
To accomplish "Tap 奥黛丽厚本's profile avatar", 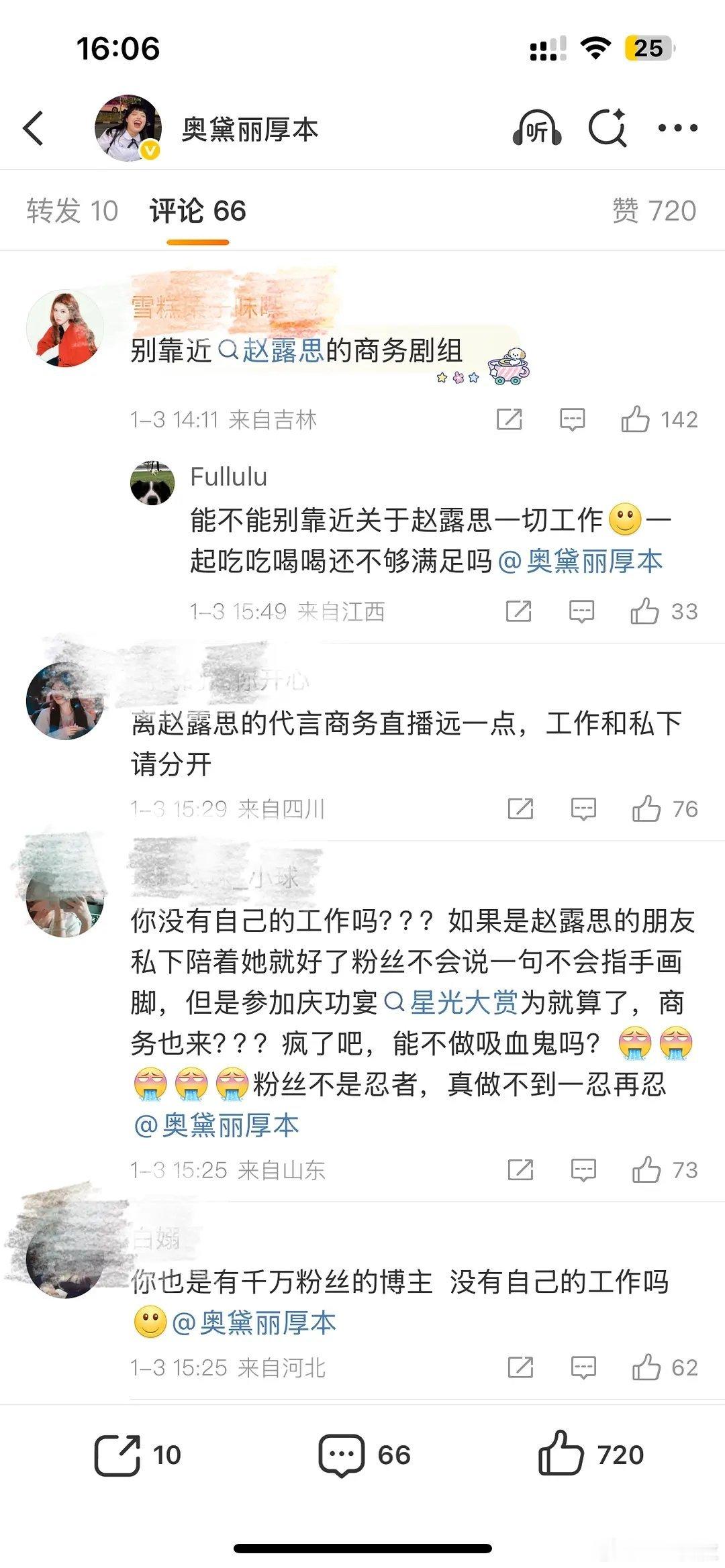I will 128,126.
